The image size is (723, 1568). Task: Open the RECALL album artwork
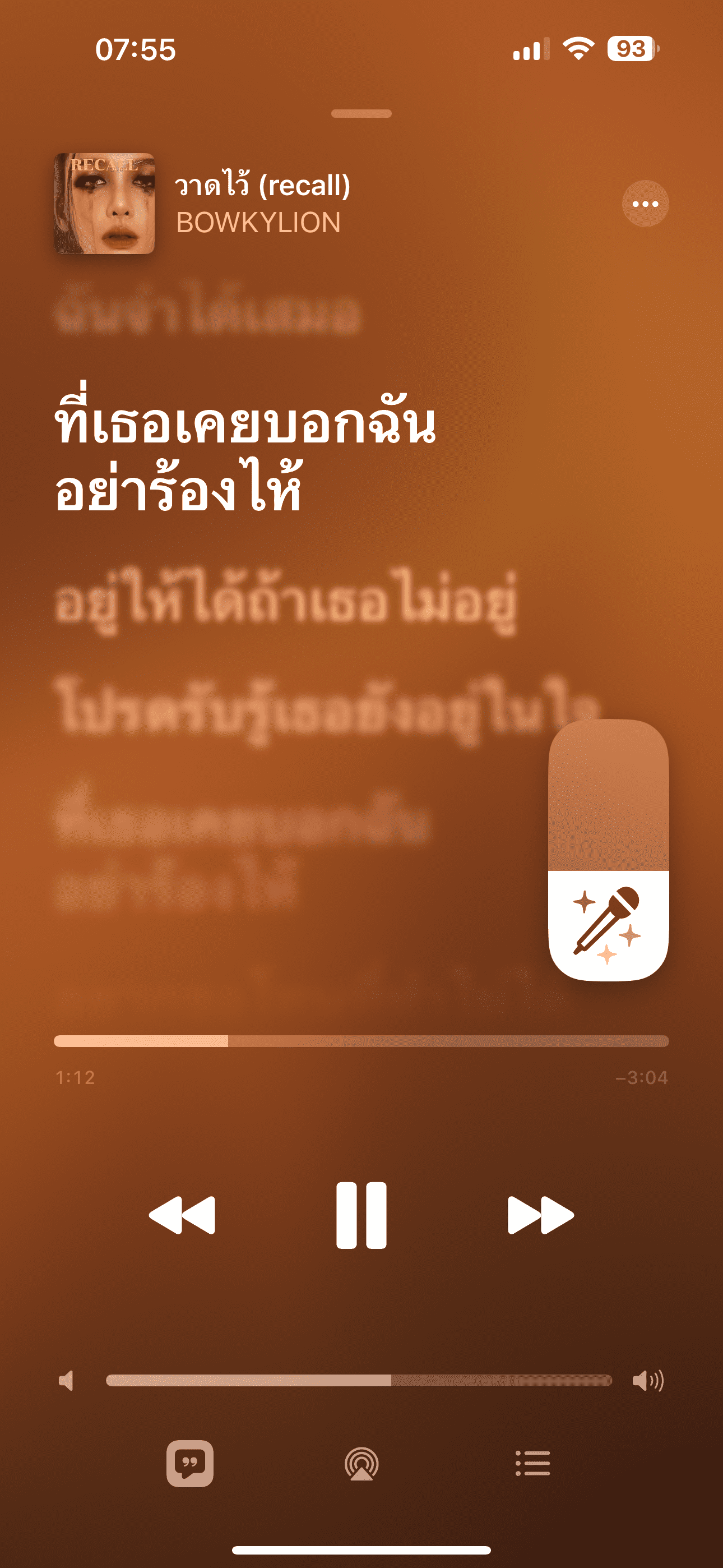(x=104, y=204)
